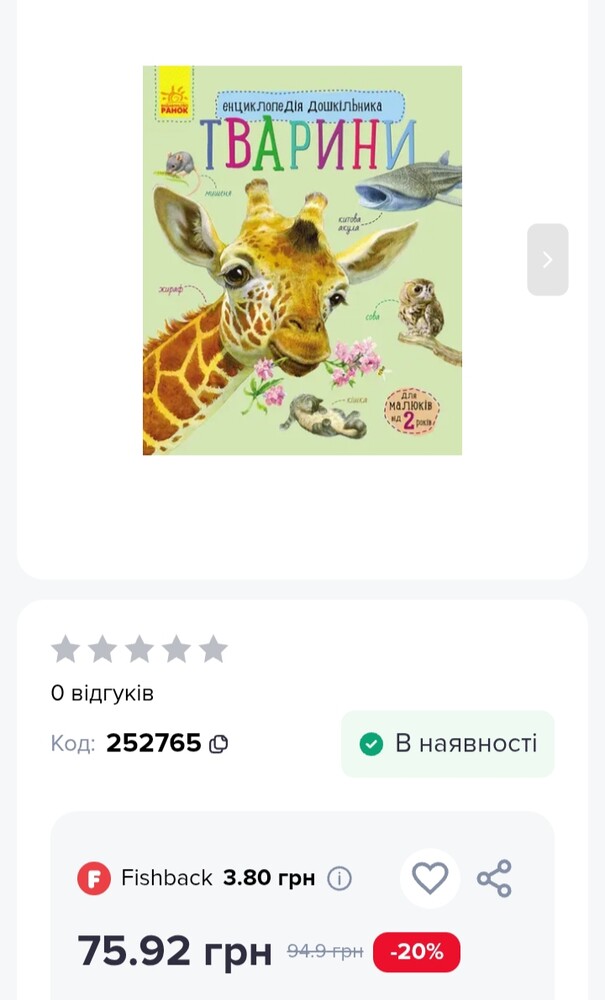Open the Тварини book cover image
Viewport: 605px width, 1000px height.
302,260
